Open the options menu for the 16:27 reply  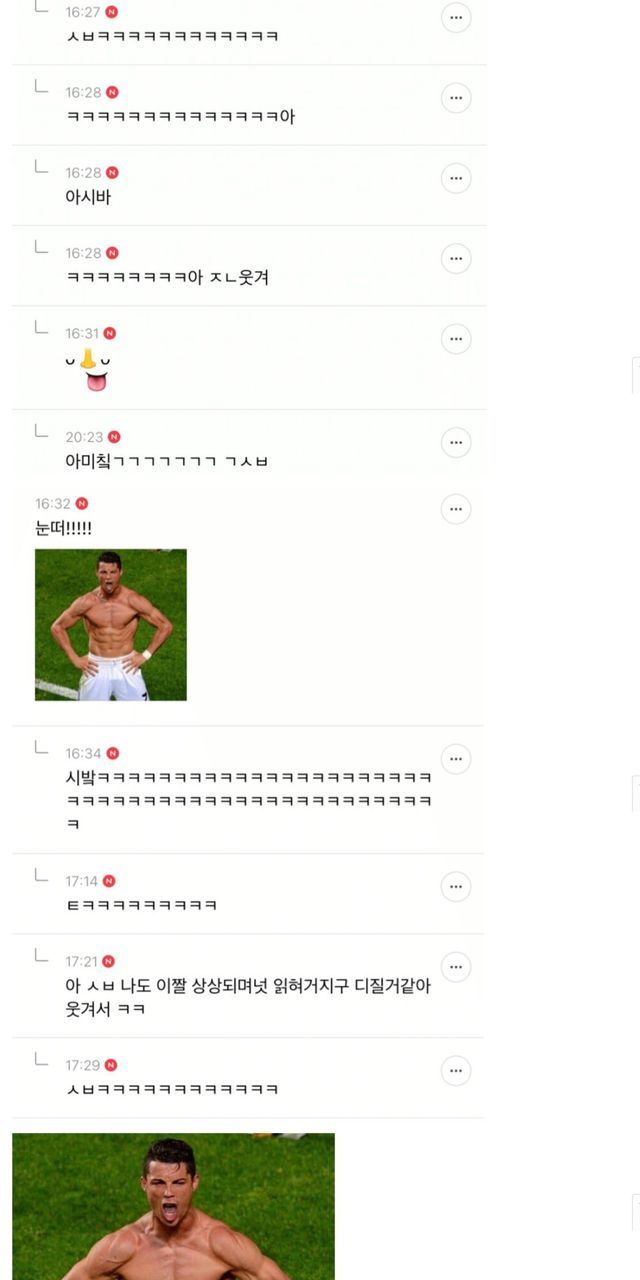(456, 17)
